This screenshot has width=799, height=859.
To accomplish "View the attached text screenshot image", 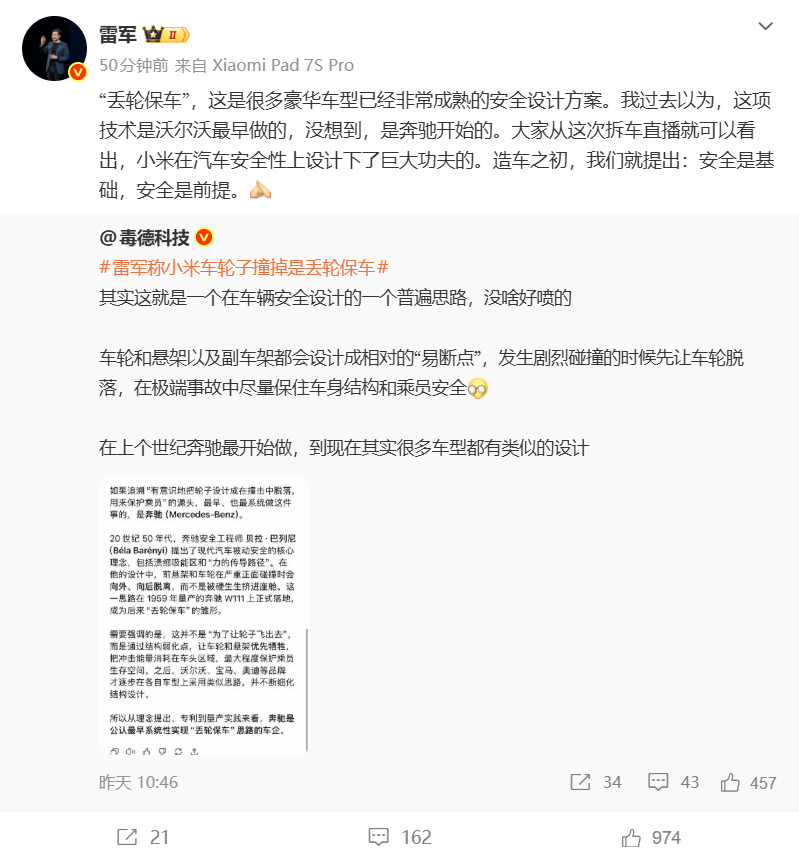I will coord(204,613).
